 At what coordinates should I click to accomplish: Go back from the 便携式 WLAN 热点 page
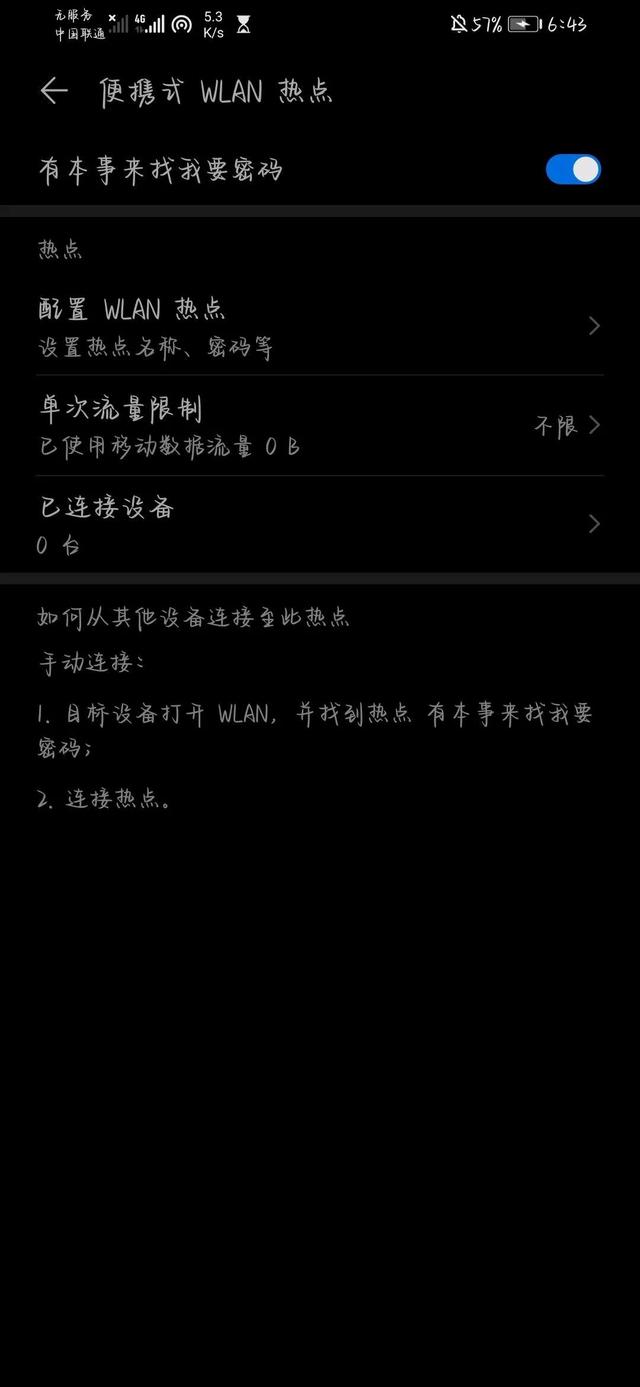tap(54, 91)
